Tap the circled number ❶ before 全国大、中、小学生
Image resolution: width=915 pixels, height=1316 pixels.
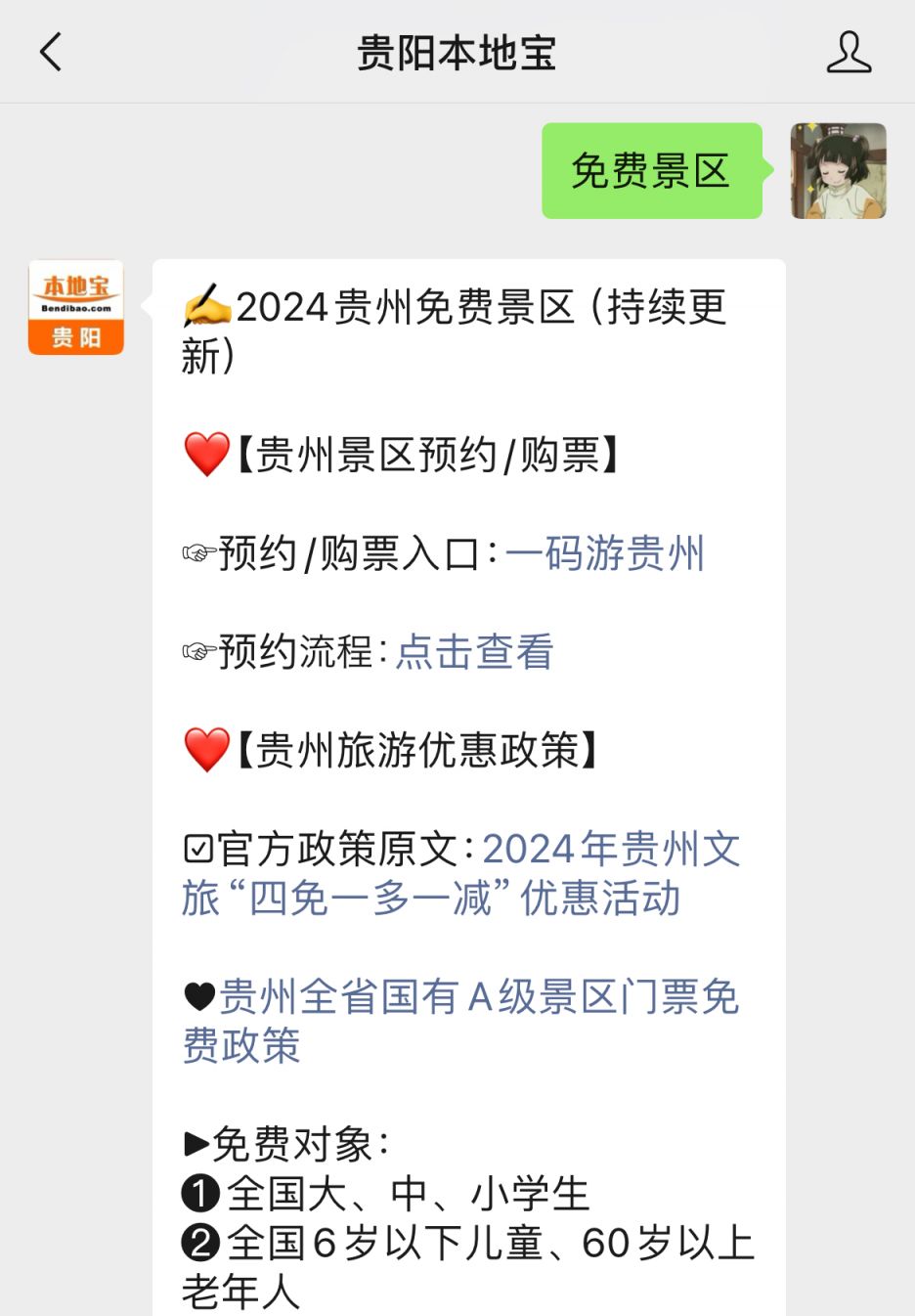point(198,1193)
